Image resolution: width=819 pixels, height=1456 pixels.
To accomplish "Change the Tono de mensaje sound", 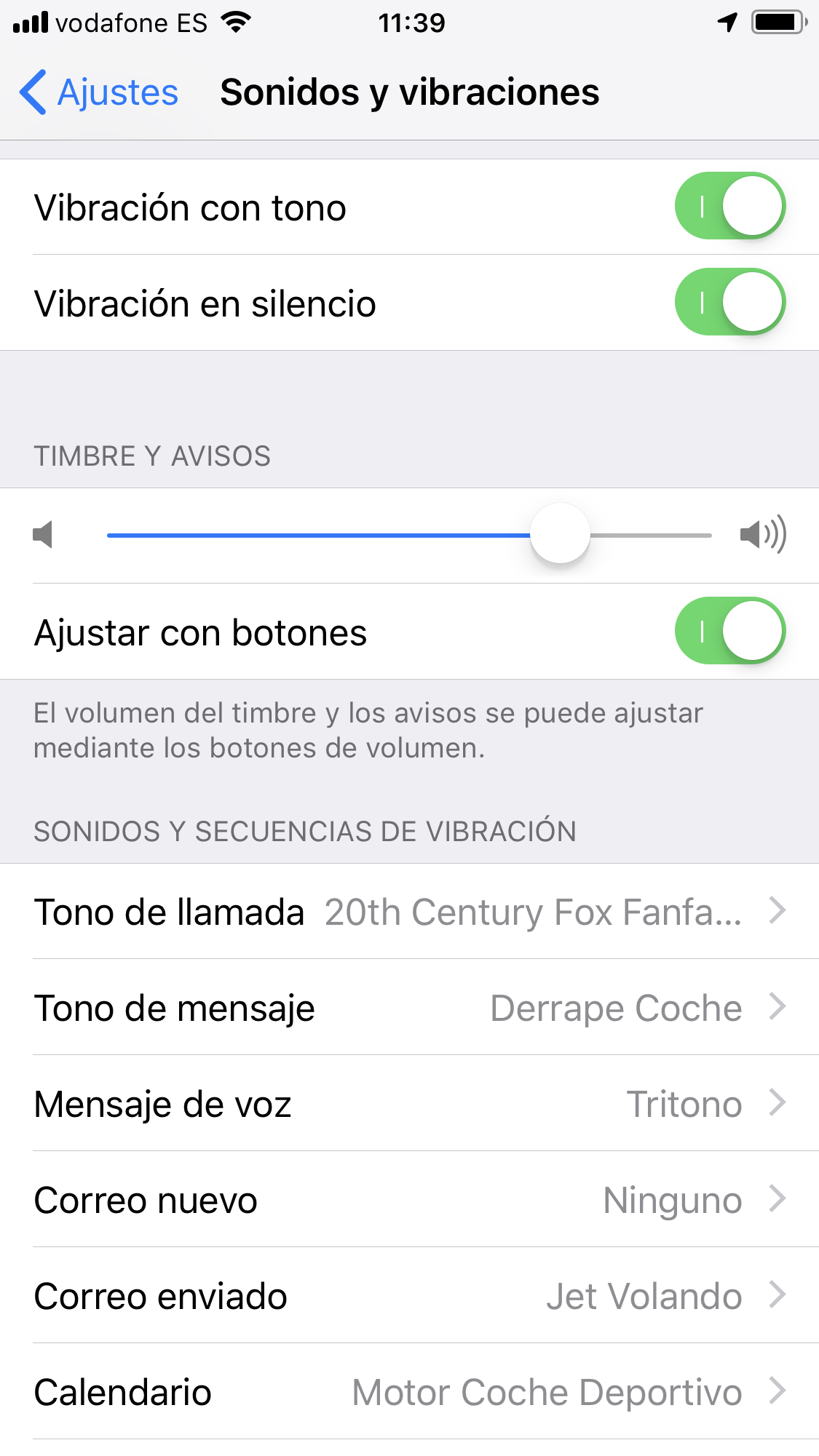I will point(409,1008).
